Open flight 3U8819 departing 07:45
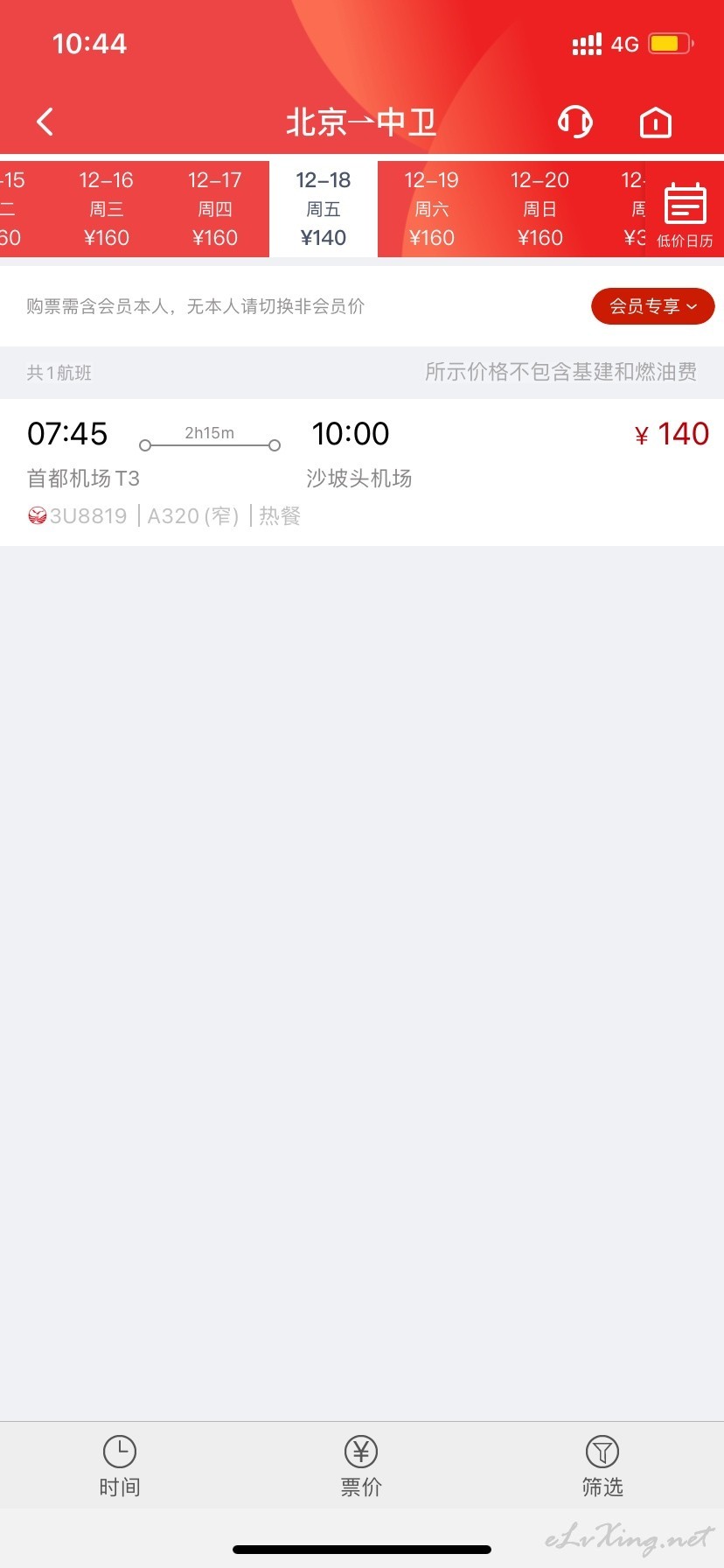Screen dimensions: 724x1568 point(362,472)
